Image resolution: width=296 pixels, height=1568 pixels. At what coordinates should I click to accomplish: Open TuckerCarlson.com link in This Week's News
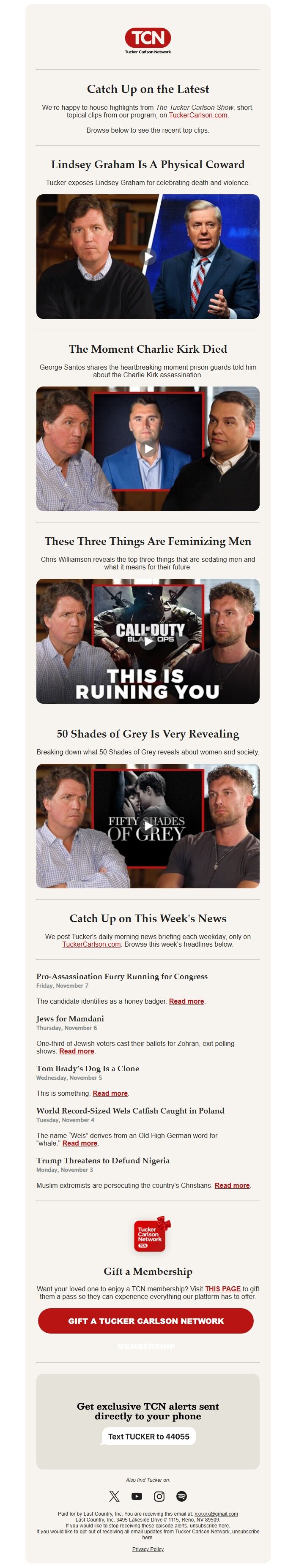point(91,944)
